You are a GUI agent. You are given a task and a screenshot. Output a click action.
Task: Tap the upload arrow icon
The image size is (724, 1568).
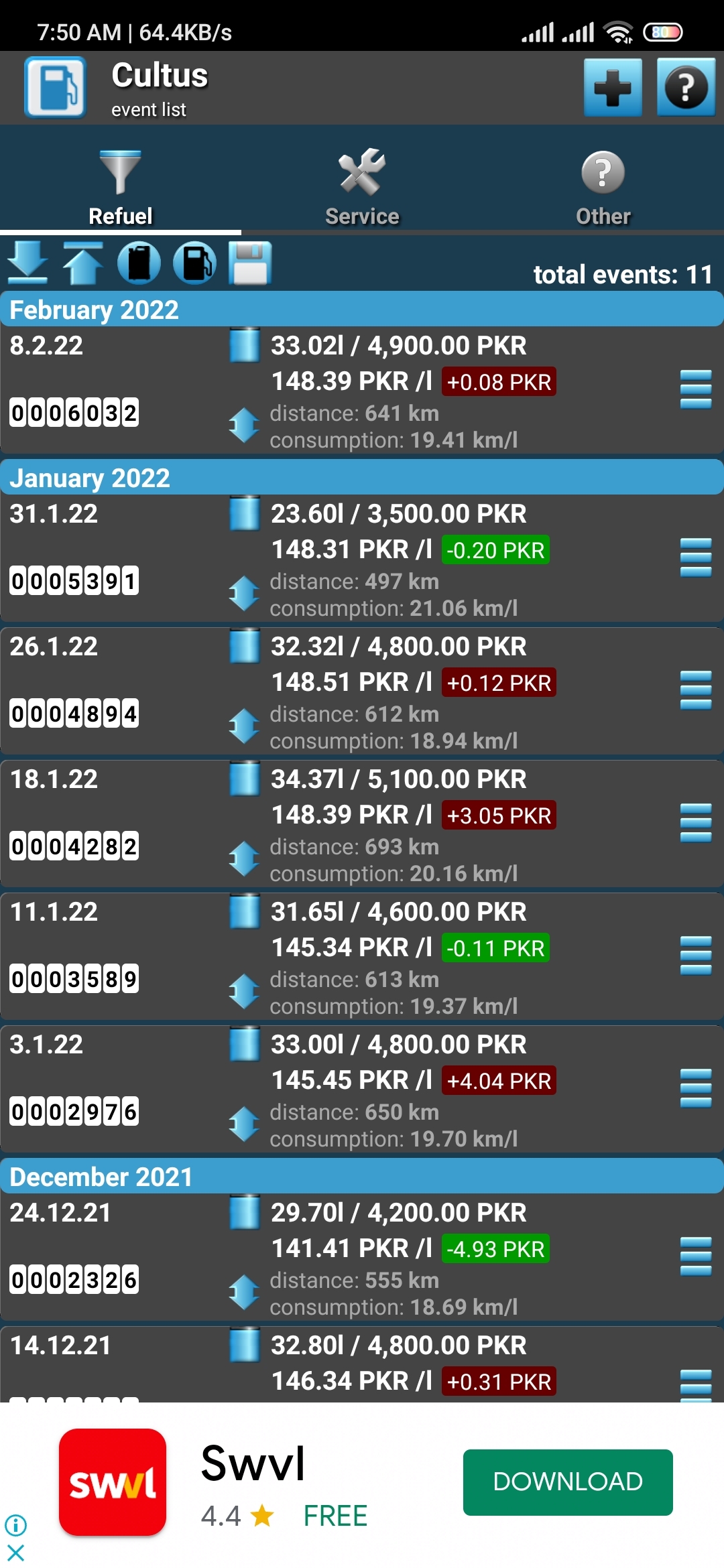point(83,263)
